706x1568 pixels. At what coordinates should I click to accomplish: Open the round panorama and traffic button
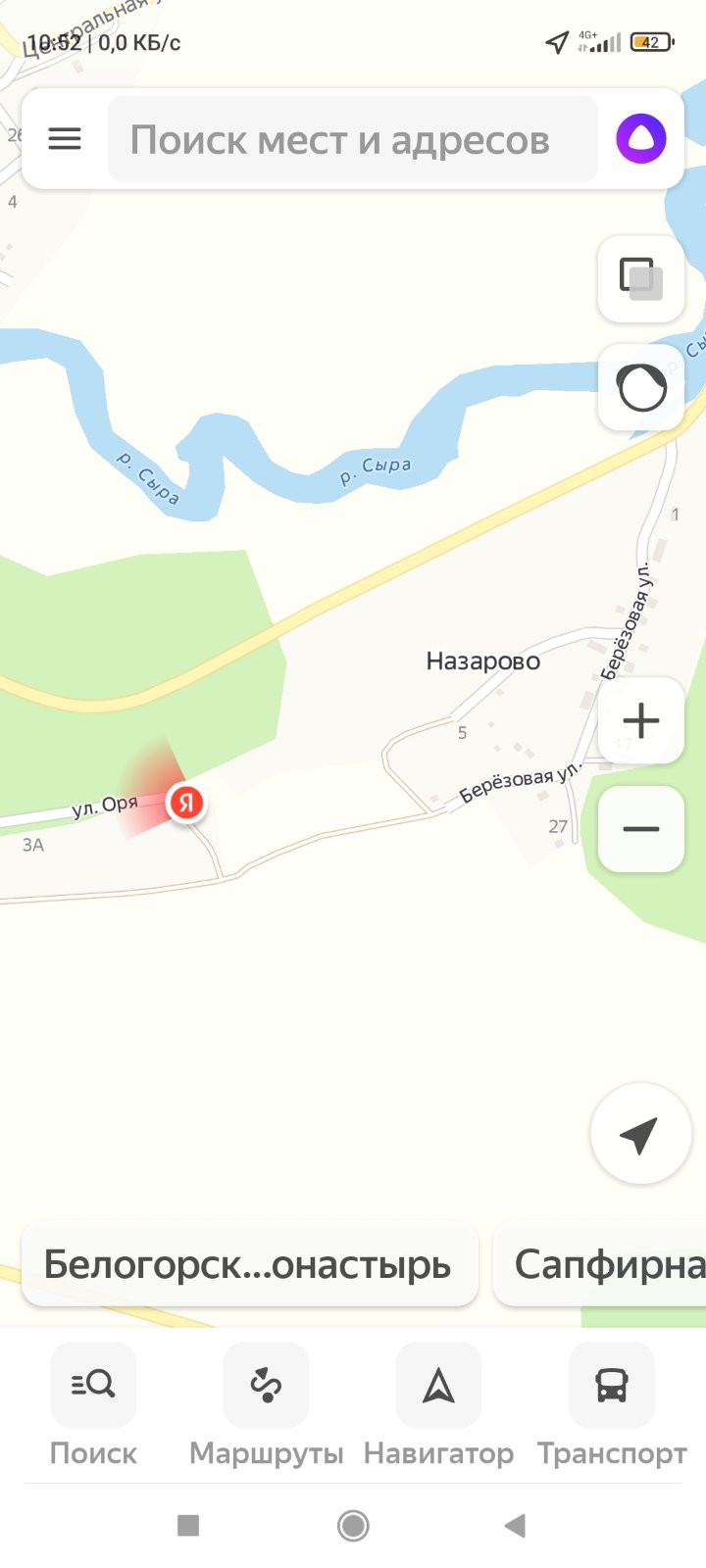[x=640, y=388]
